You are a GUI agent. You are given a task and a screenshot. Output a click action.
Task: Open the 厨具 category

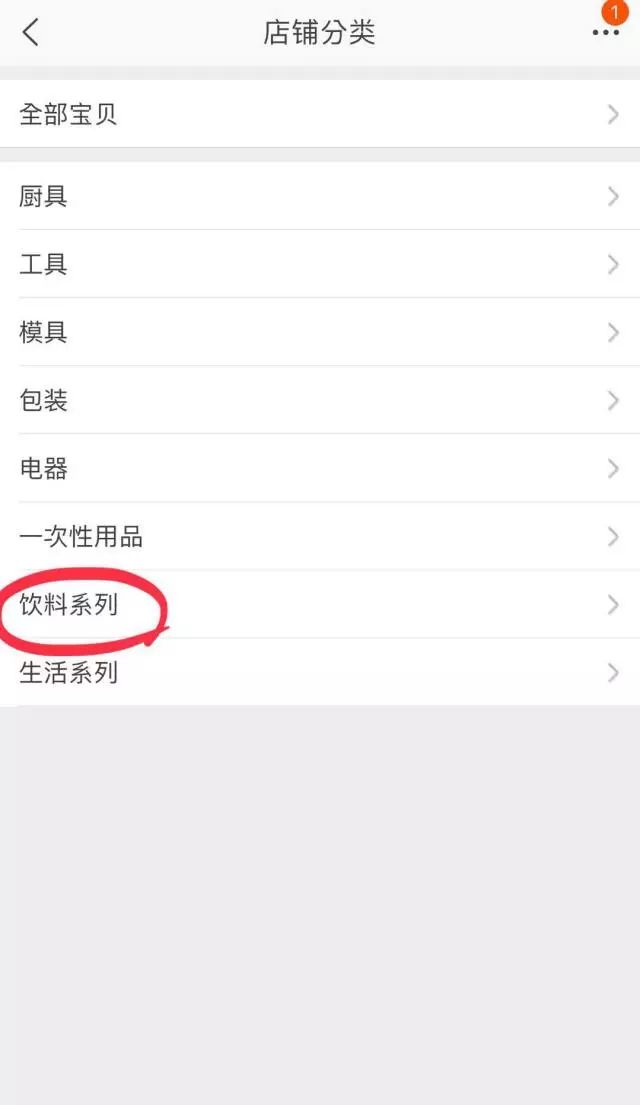(320, 197)
